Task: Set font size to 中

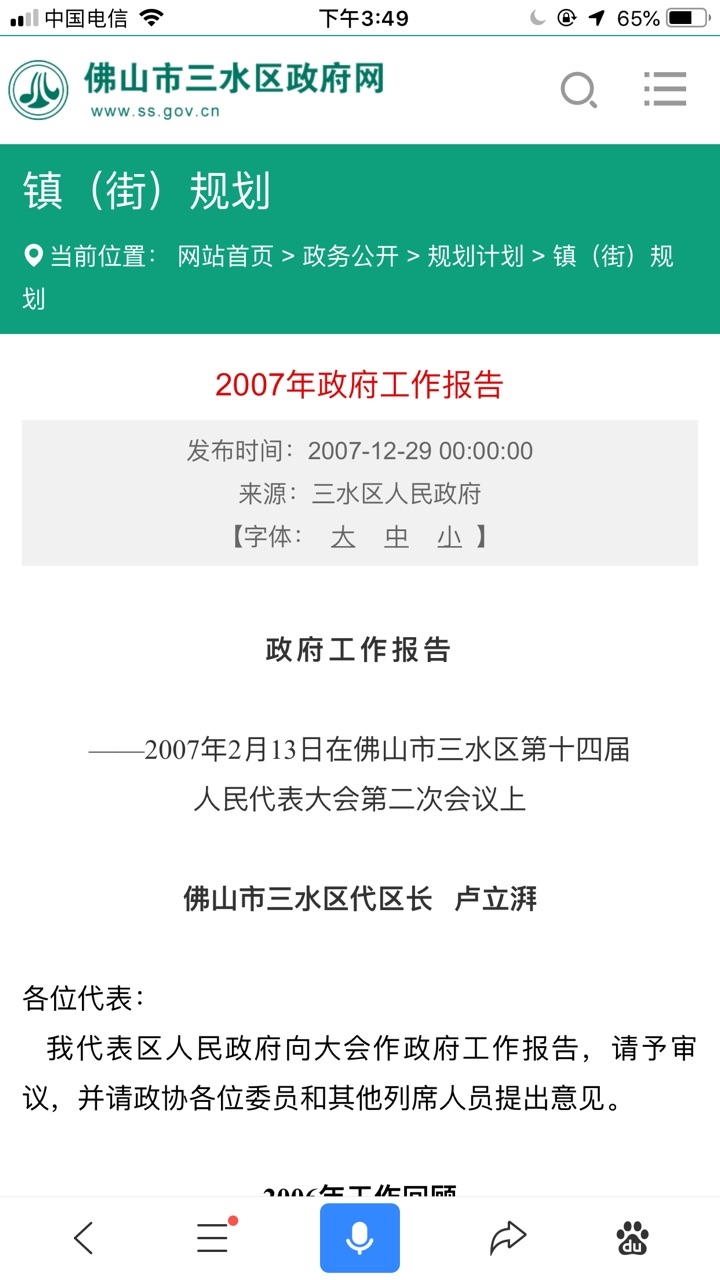Action: [396, 537]
